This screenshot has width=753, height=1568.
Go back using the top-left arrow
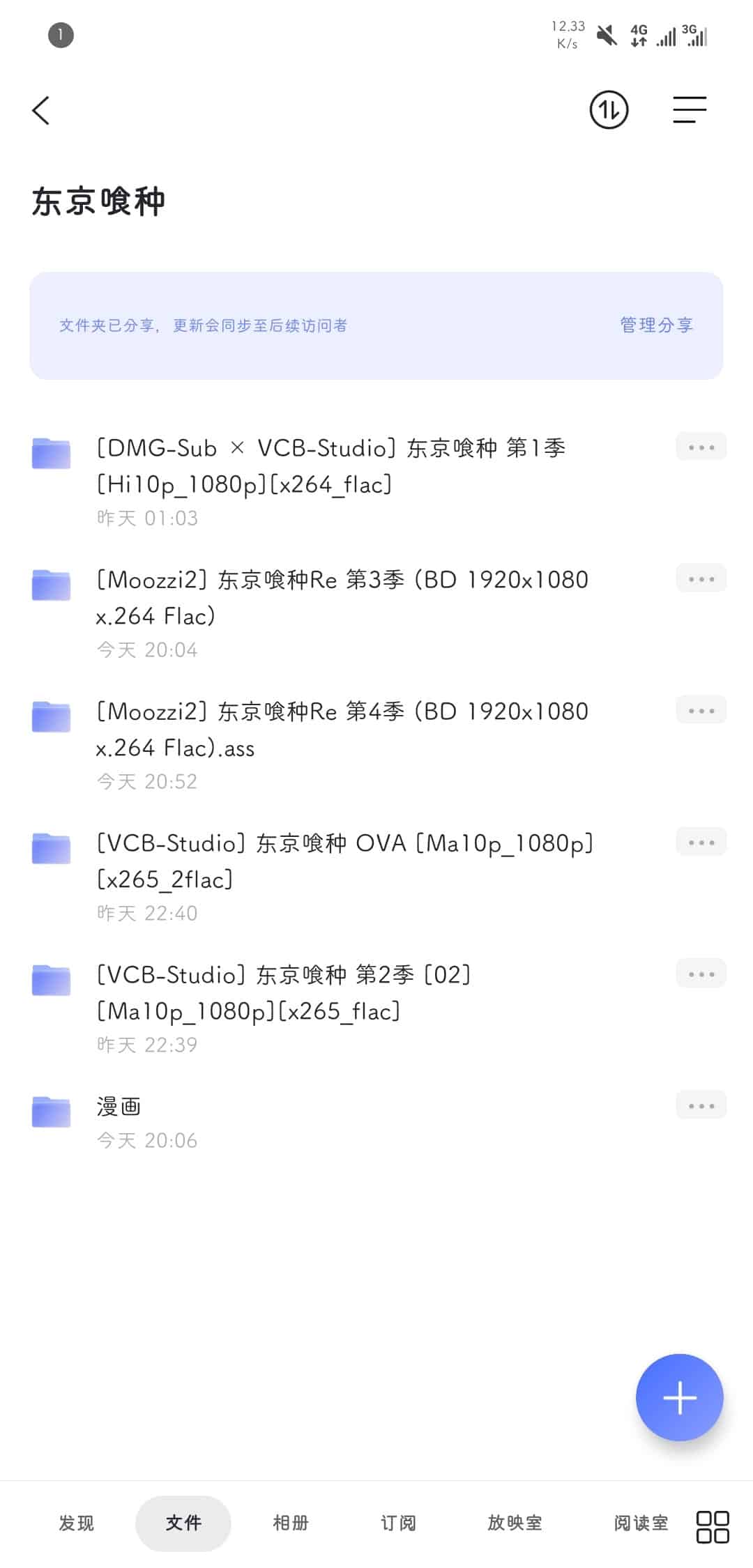coord(41,110)
